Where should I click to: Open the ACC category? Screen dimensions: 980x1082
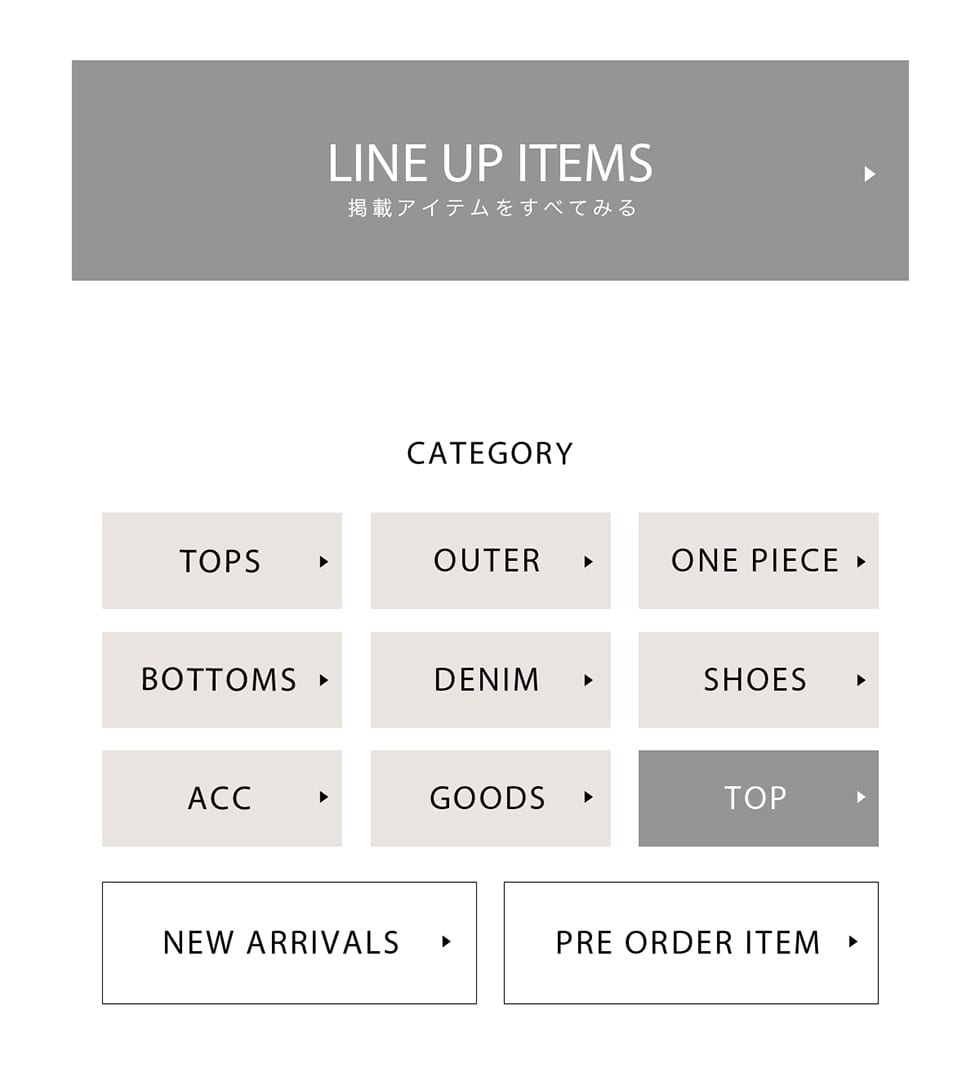222,798
